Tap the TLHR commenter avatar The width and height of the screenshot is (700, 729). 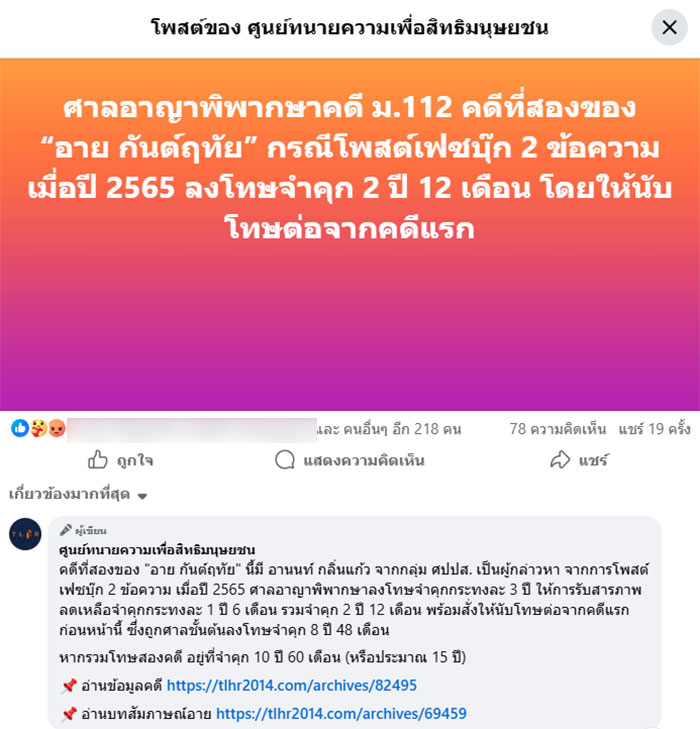(x=26, y=534)
